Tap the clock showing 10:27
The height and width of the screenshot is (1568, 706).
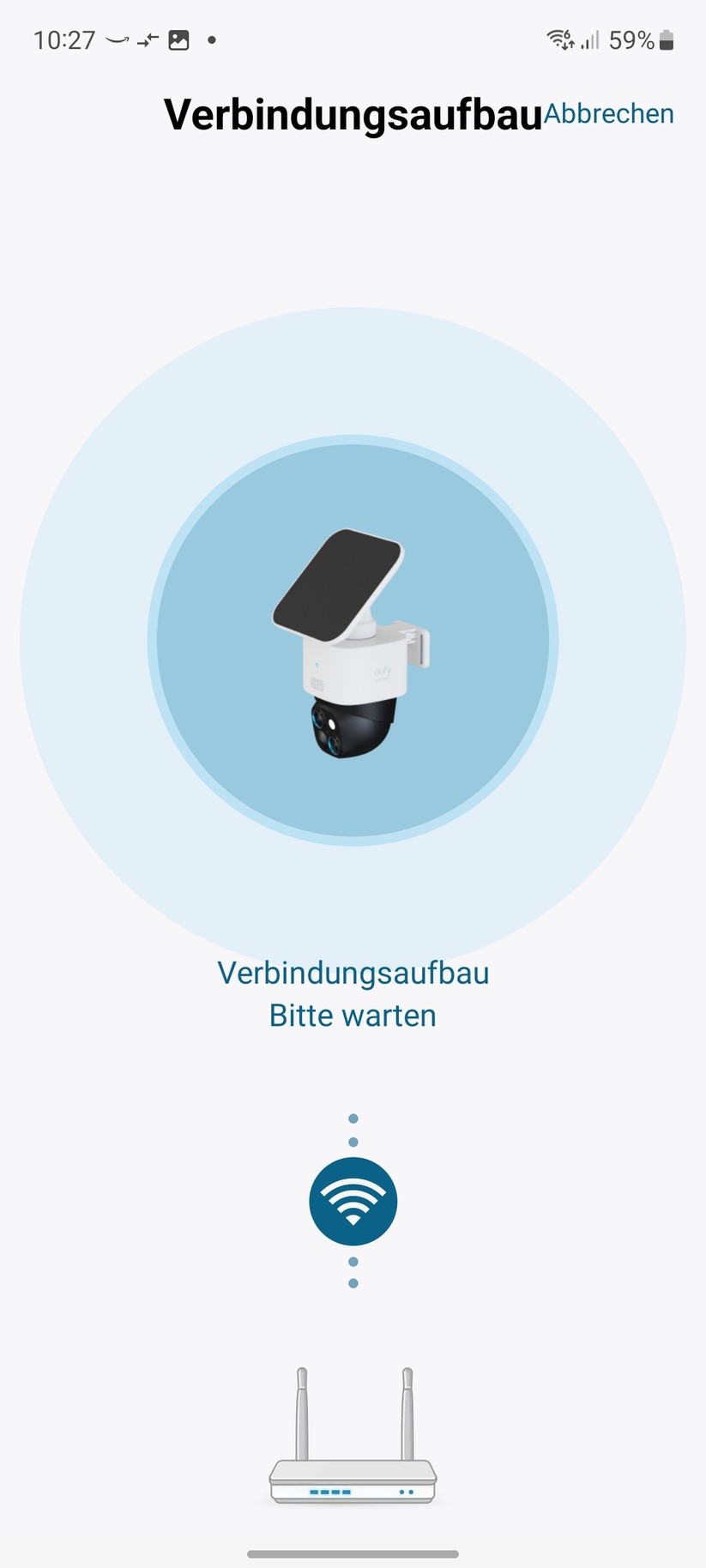coord(63,39)
